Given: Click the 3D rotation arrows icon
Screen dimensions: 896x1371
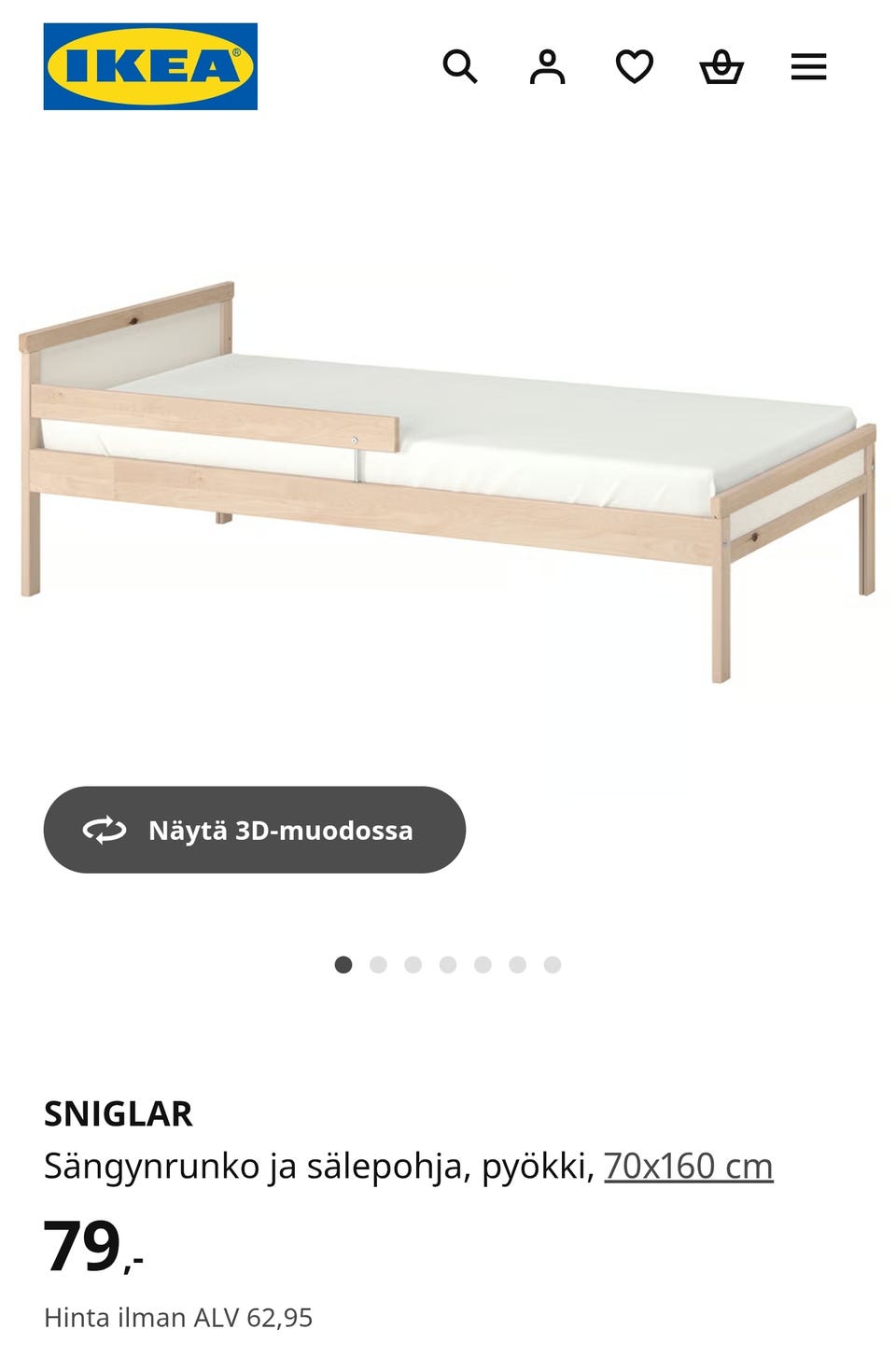Looking at the screenshot, I should tap(105, 829).
